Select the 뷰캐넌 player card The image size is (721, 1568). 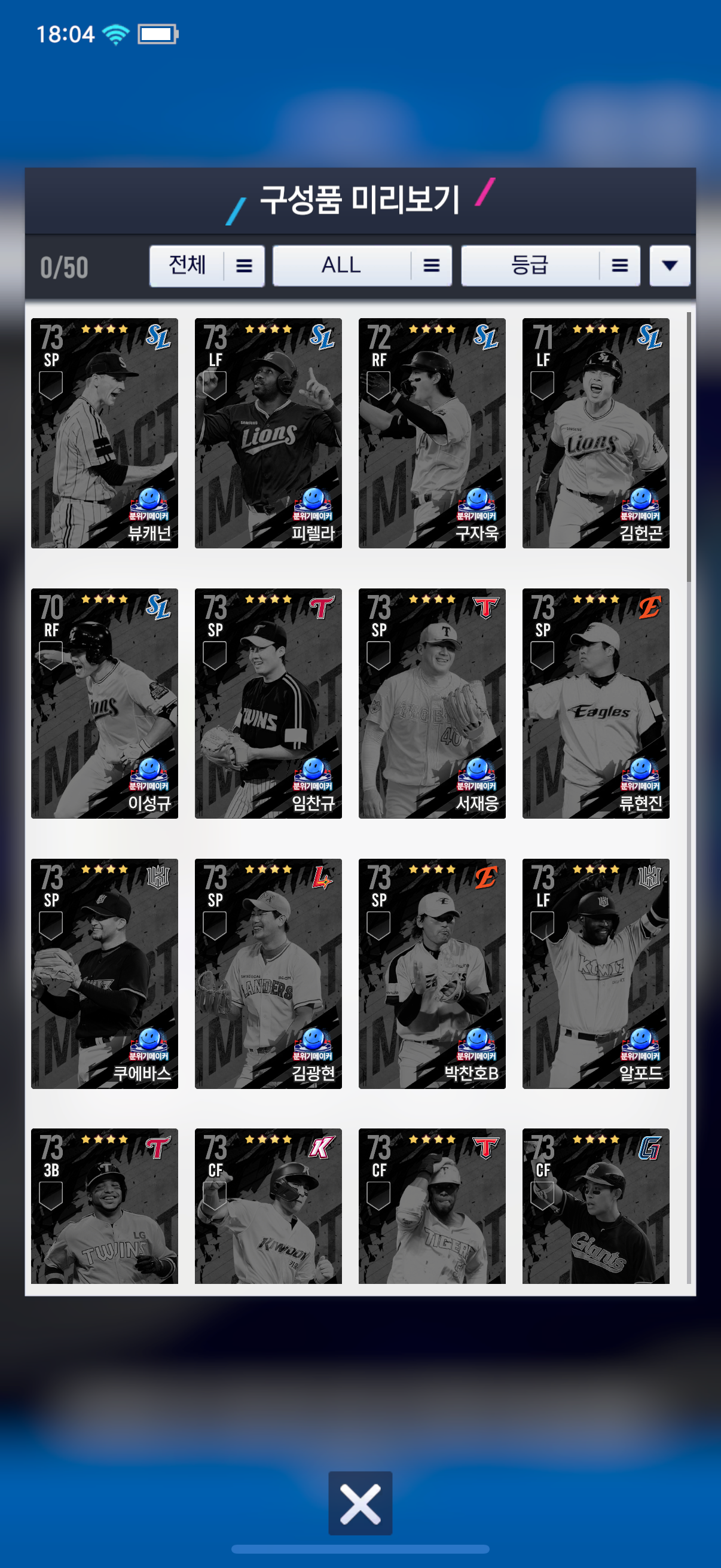point(105,433)
